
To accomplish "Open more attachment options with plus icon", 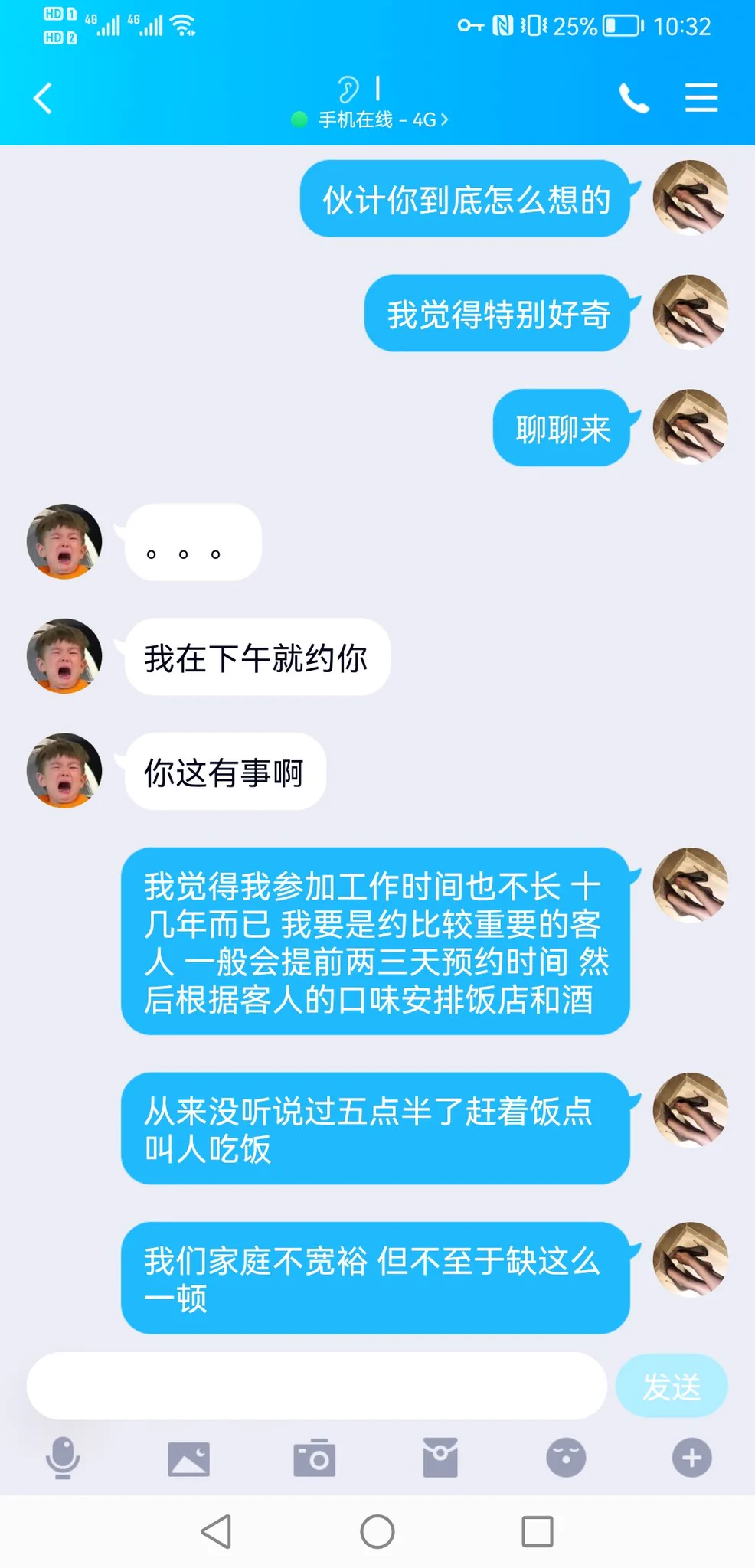I will point(691,1458).
